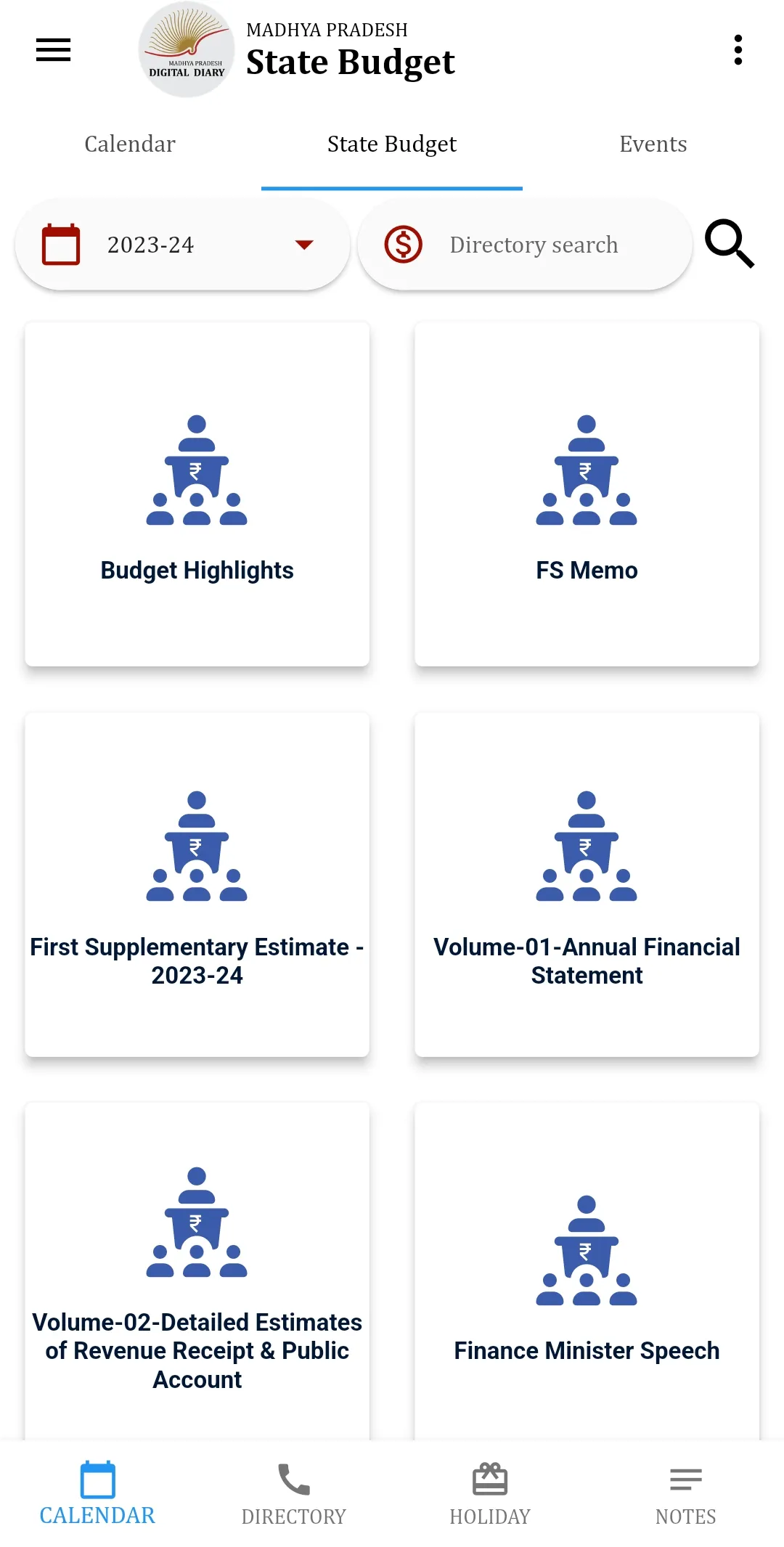
Task: Switch to the Calendar top tab
Action: tap(130, 144)
